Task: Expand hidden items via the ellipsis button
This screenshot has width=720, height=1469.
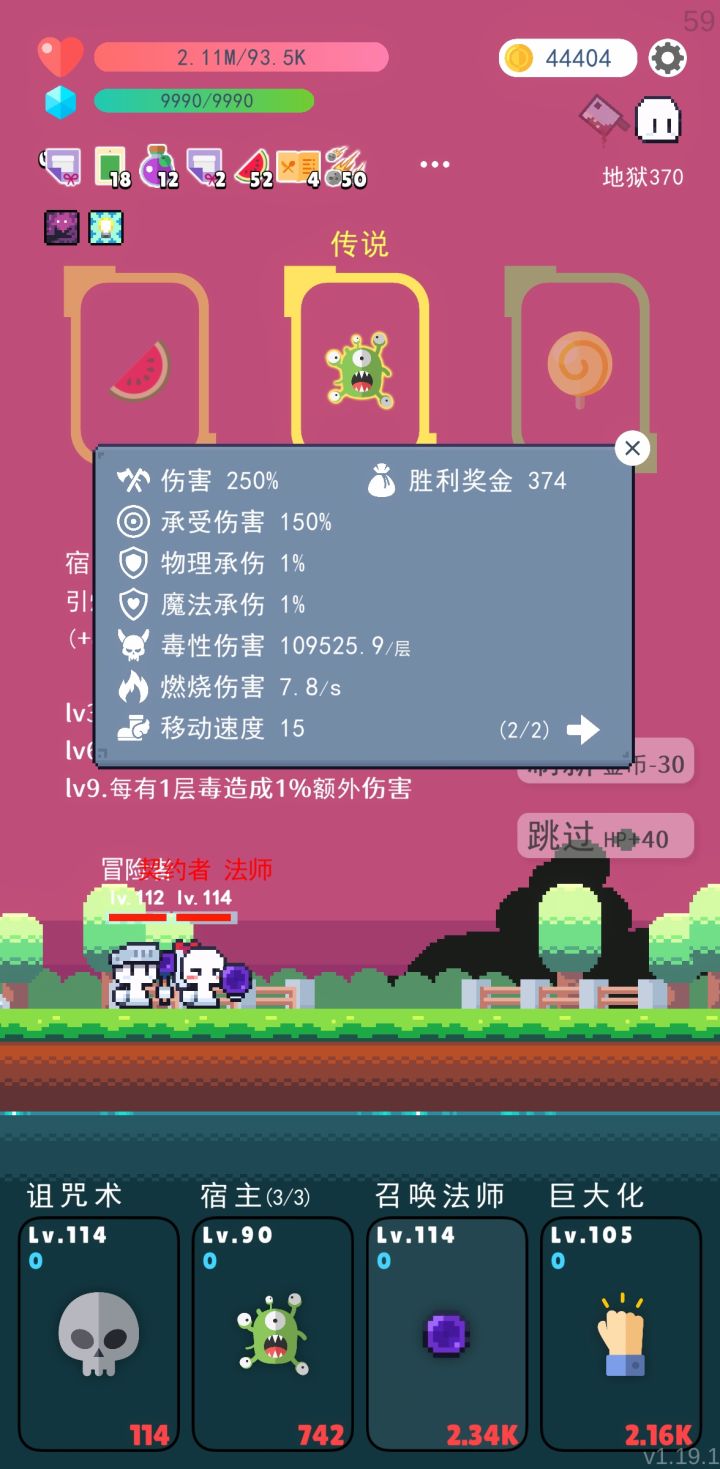Action: click(x=434, y=164)
